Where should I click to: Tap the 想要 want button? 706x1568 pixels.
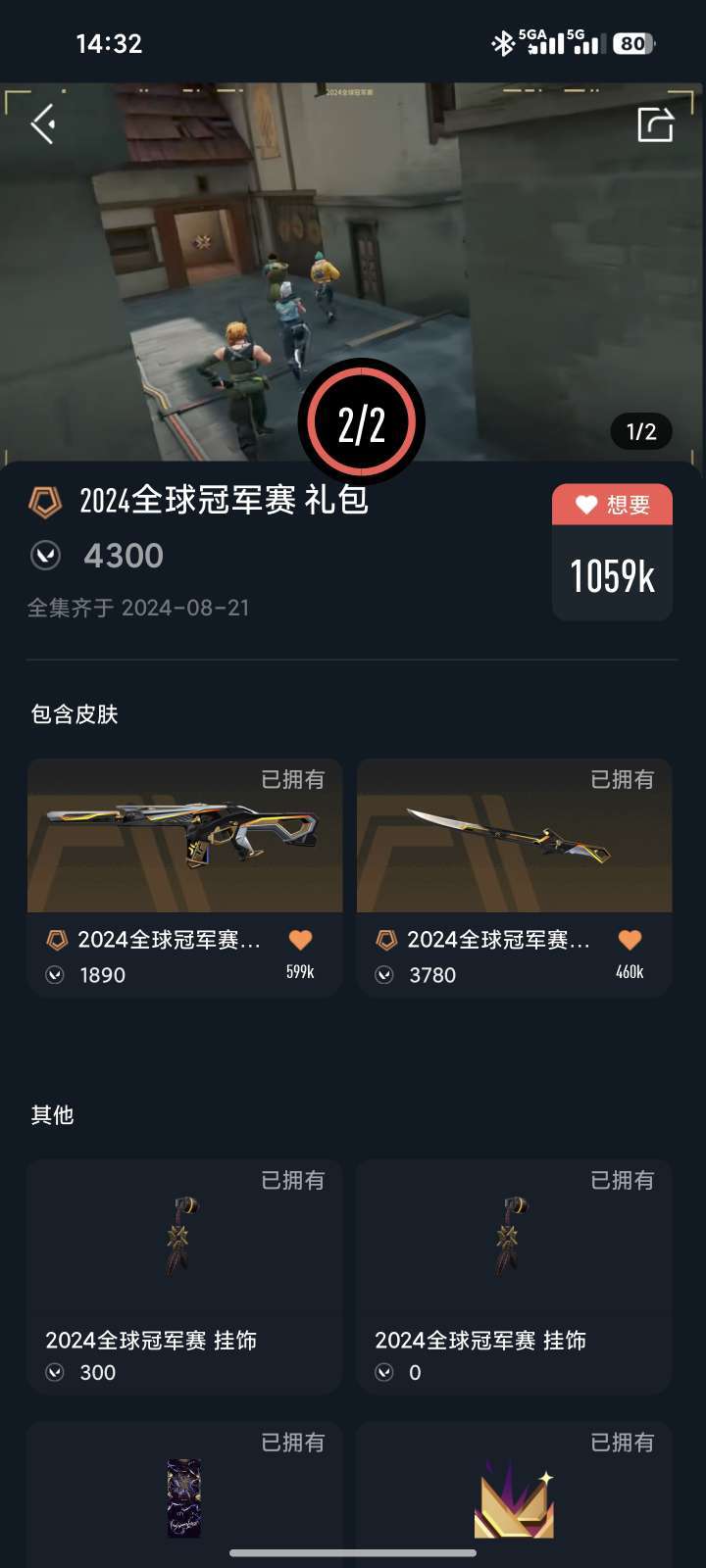[612, 505]
